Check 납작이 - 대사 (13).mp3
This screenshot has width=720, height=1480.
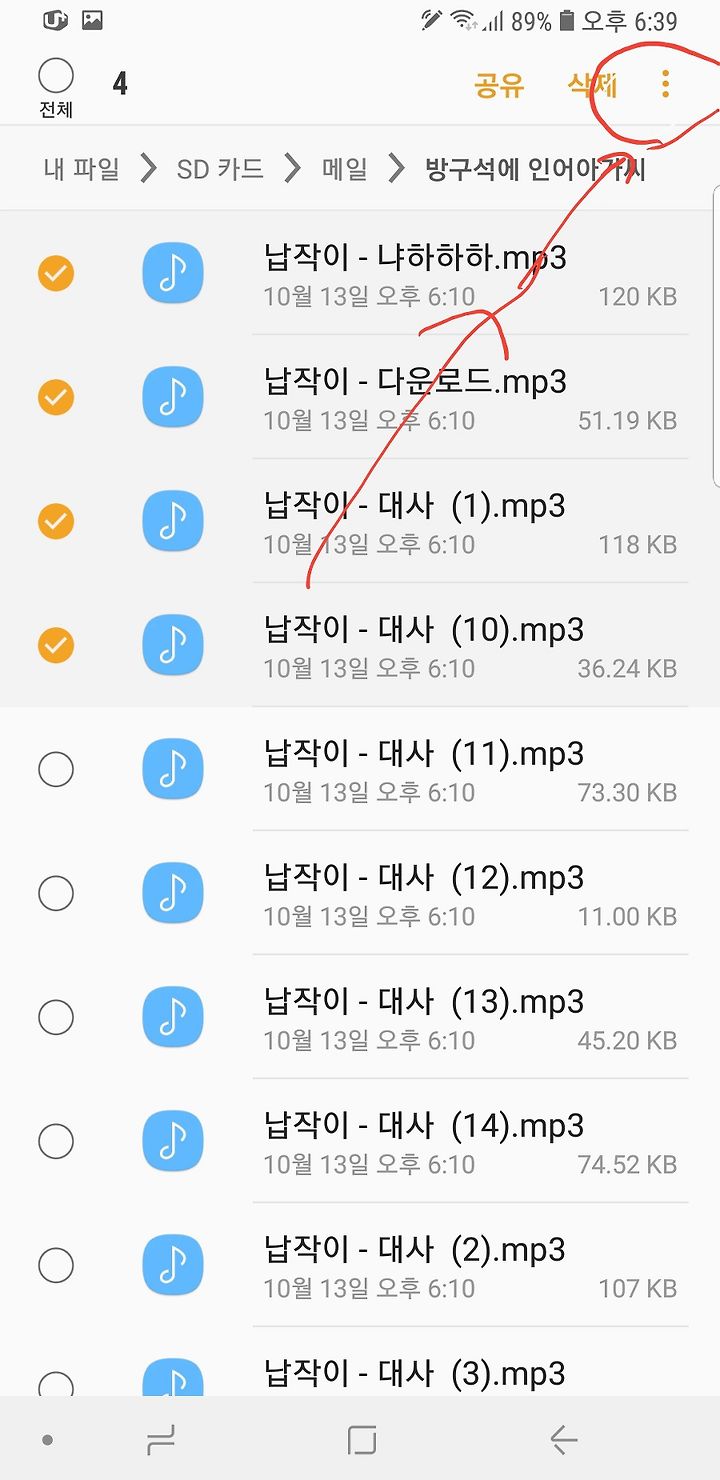pyautogui.click(x=56, y=1017)
